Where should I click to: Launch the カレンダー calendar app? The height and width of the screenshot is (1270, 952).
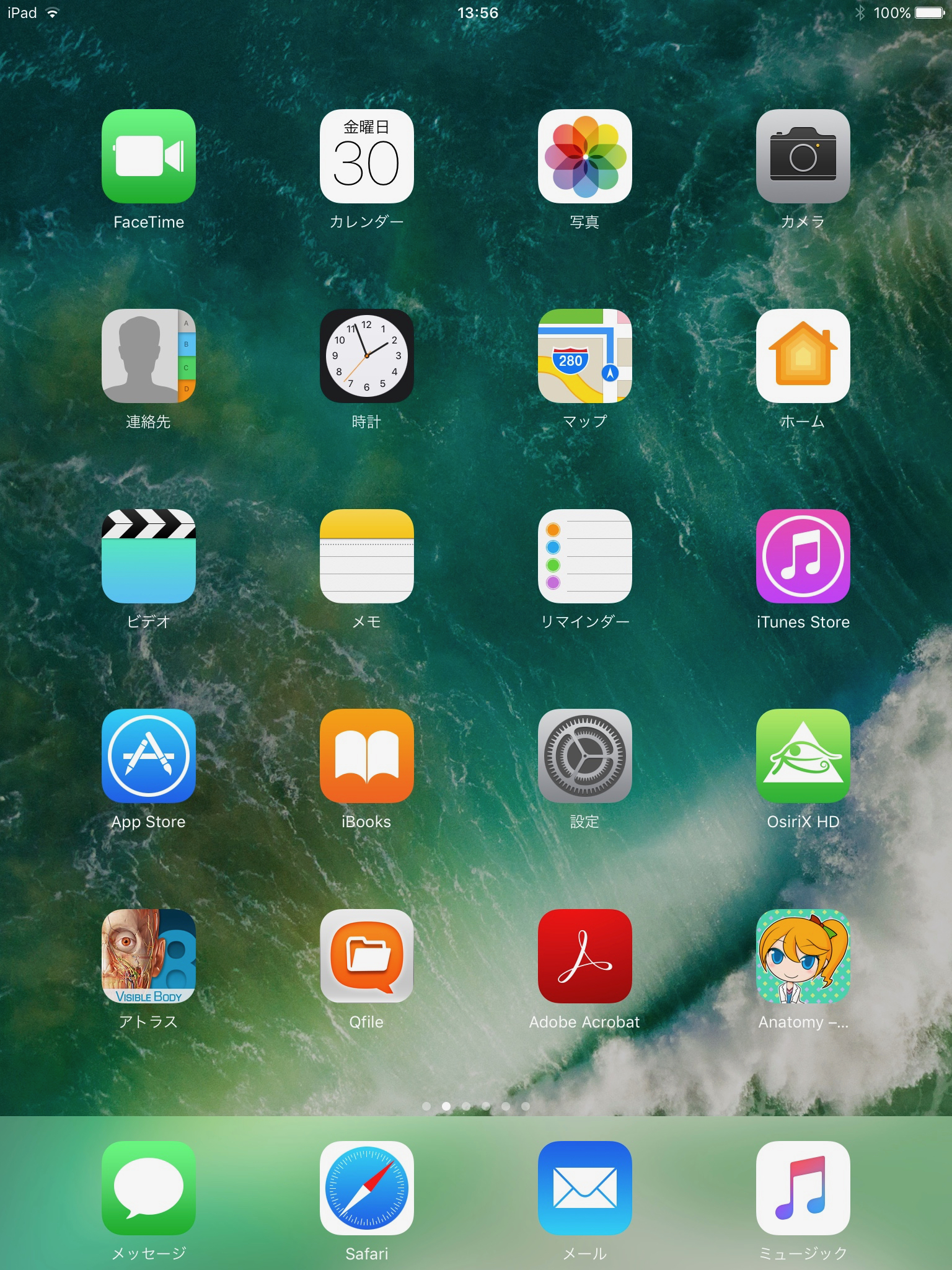(x=367, y=156)
